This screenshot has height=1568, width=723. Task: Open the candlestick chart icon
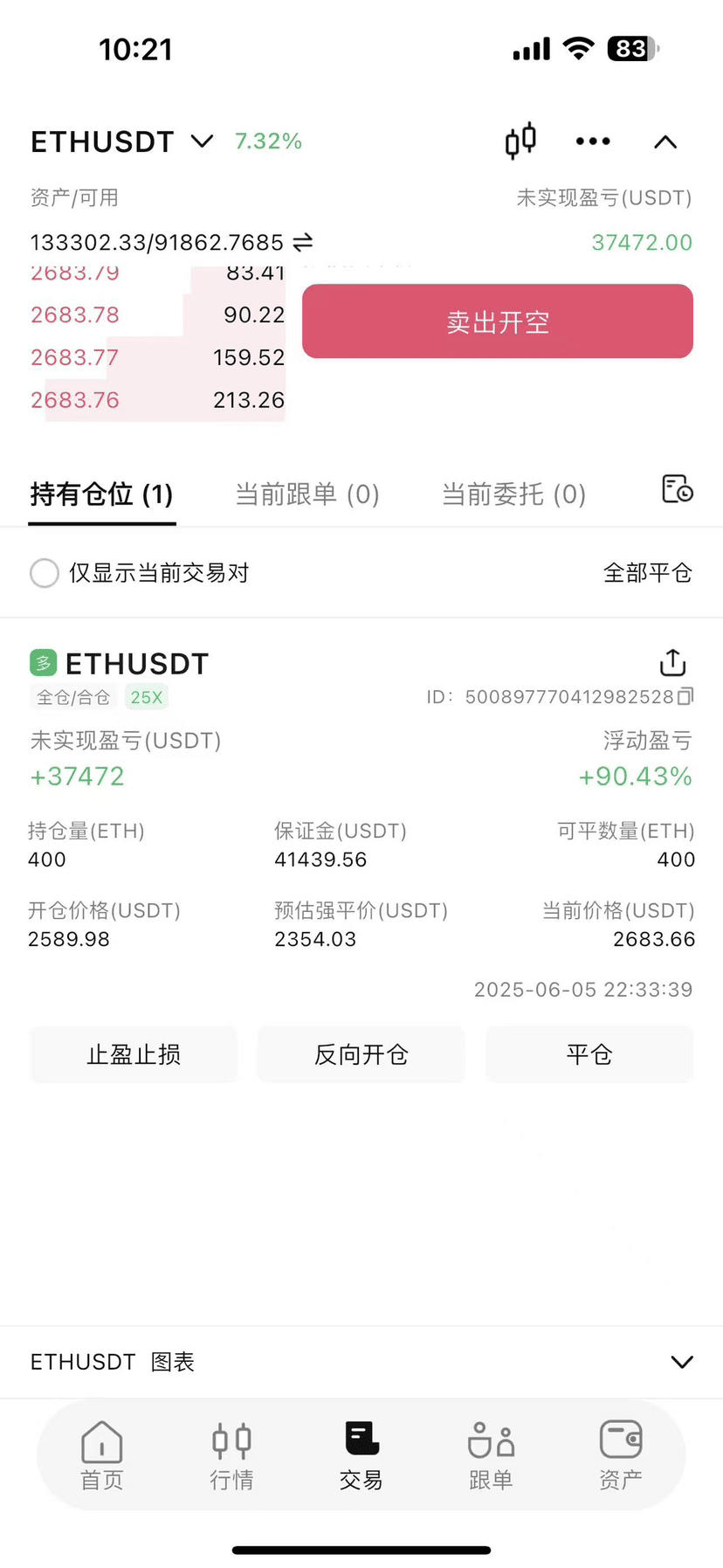point(520,142)
